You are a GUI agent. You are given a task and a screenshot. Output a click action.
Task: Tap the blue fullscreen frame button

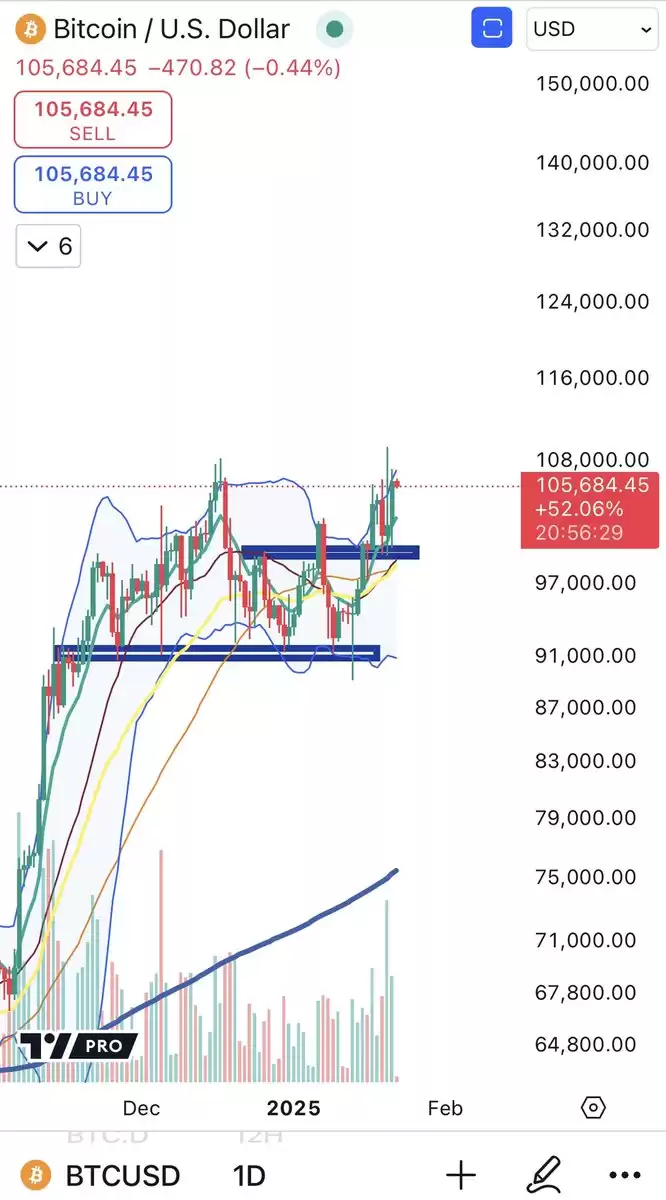pyautogui.click(x=492, y=30)
